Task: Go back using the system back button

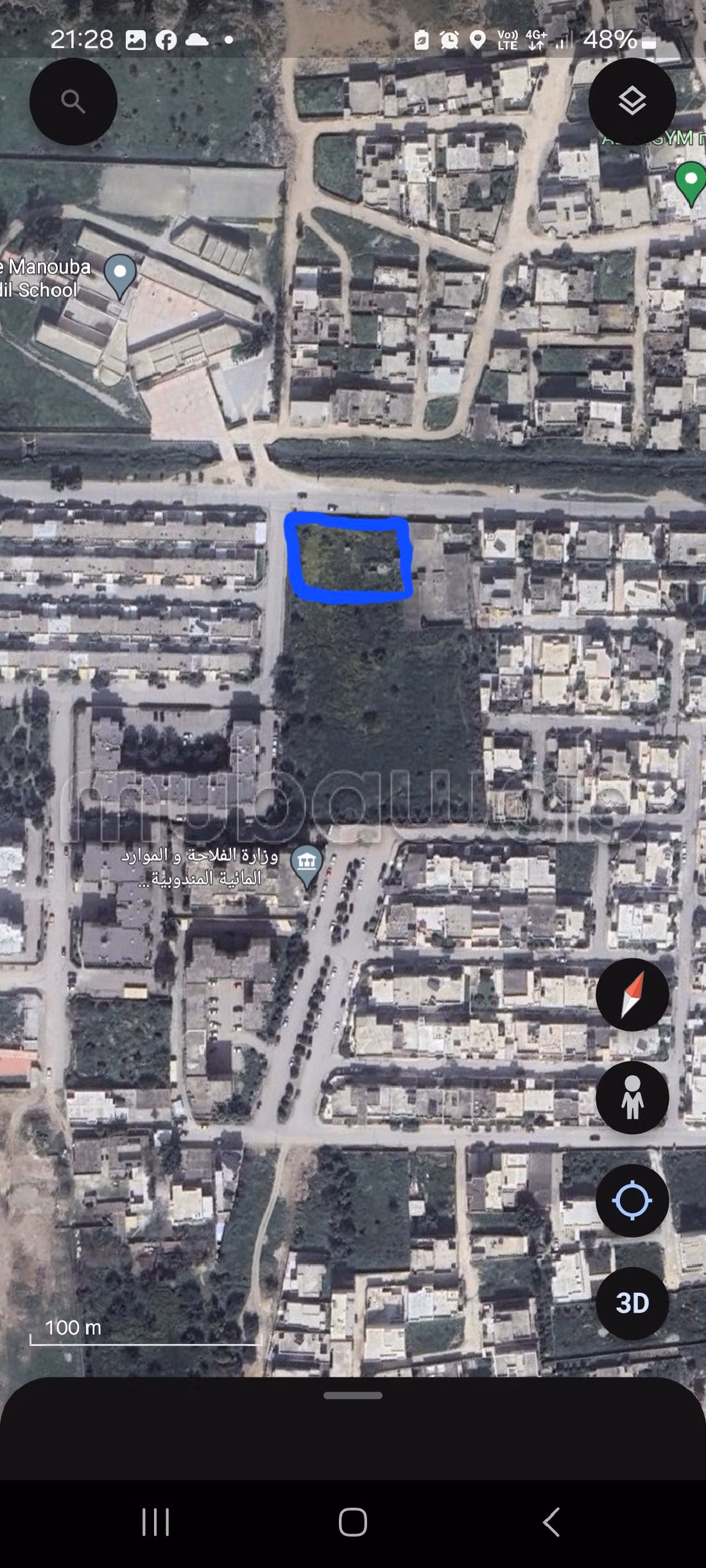Action: (x=551, y=1522)
